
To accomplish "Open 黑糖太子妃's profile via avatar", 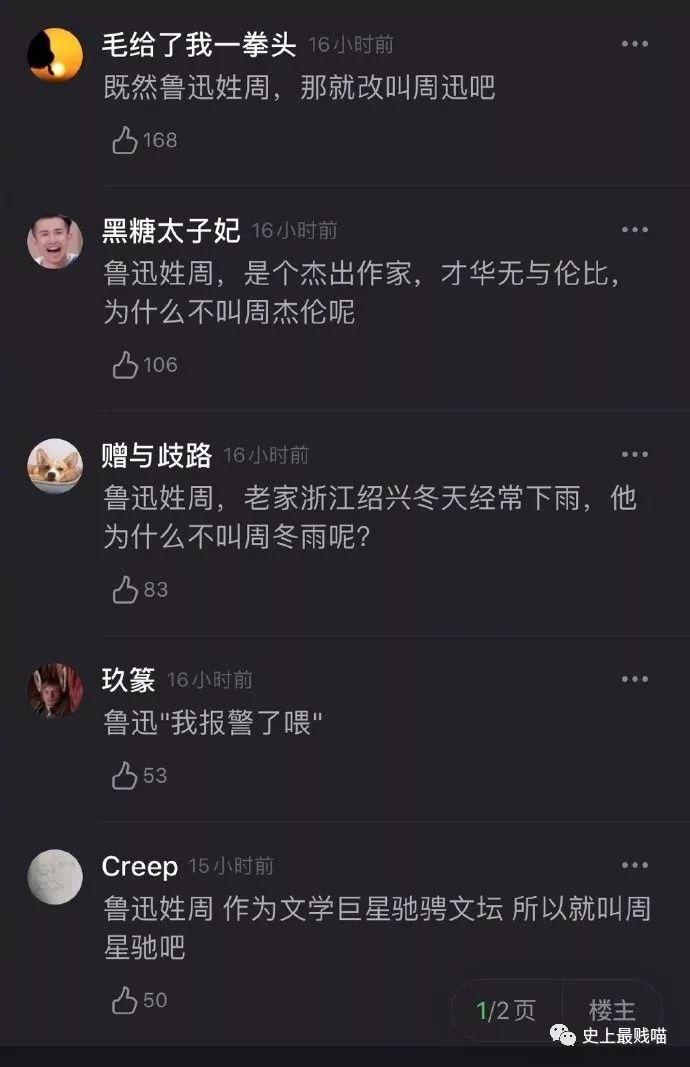I will coord(55,241).
